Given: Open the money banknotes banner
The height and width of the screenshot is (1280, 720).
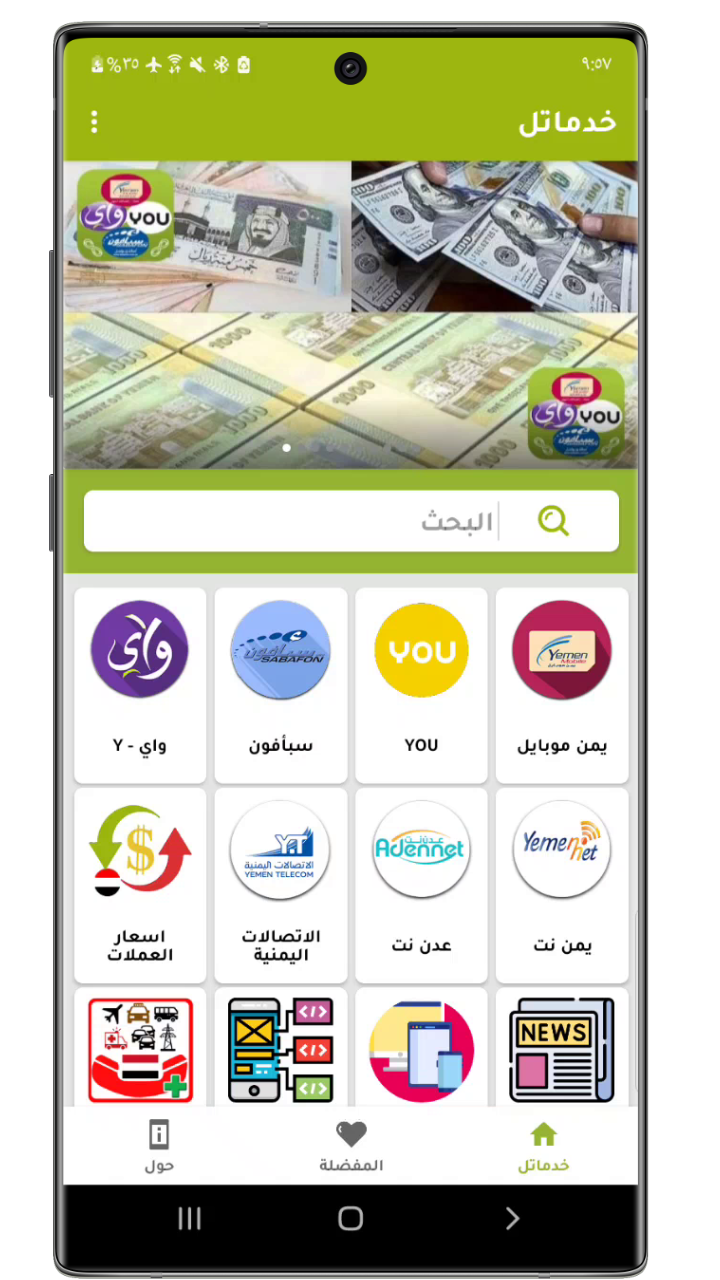Looking at the screenshot, I should 350,315.
